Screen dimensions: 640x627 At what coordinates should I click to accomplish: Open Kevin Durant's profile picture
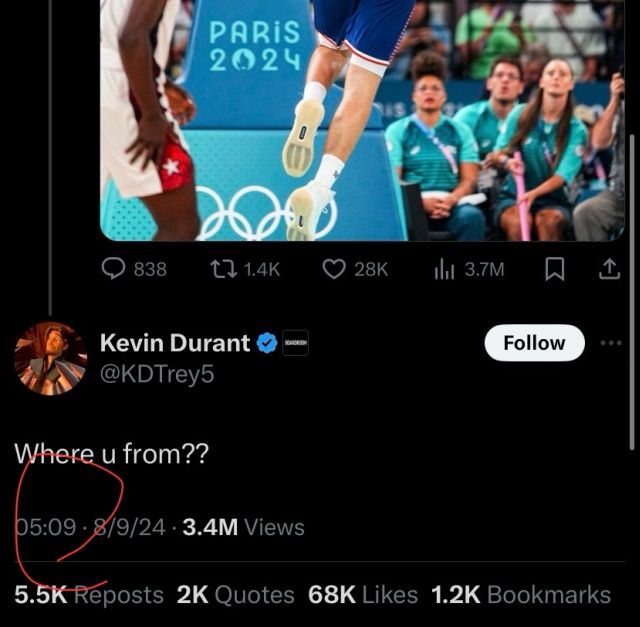[x=49, y=358]
